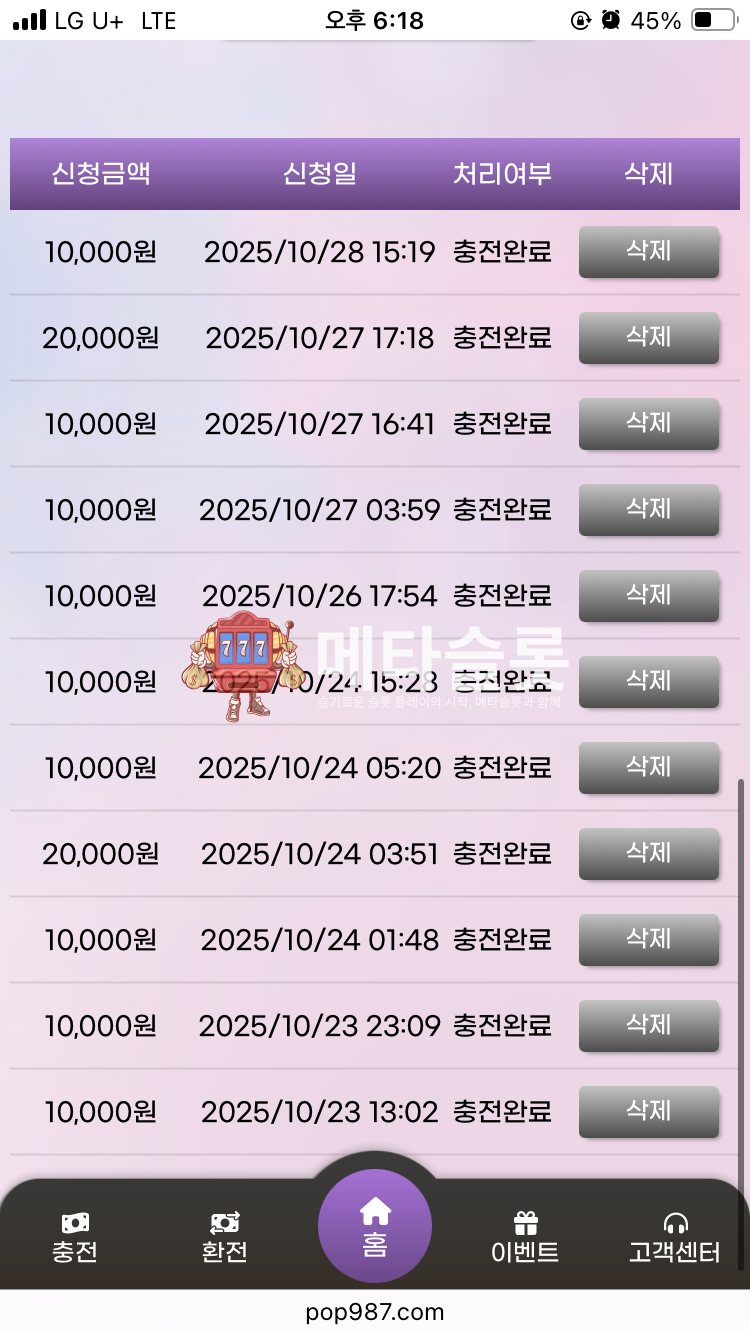Screen dimensions: 750x1334
Task: Remove the 2025/10/24 03:51 record
Action: coord(648,853)
